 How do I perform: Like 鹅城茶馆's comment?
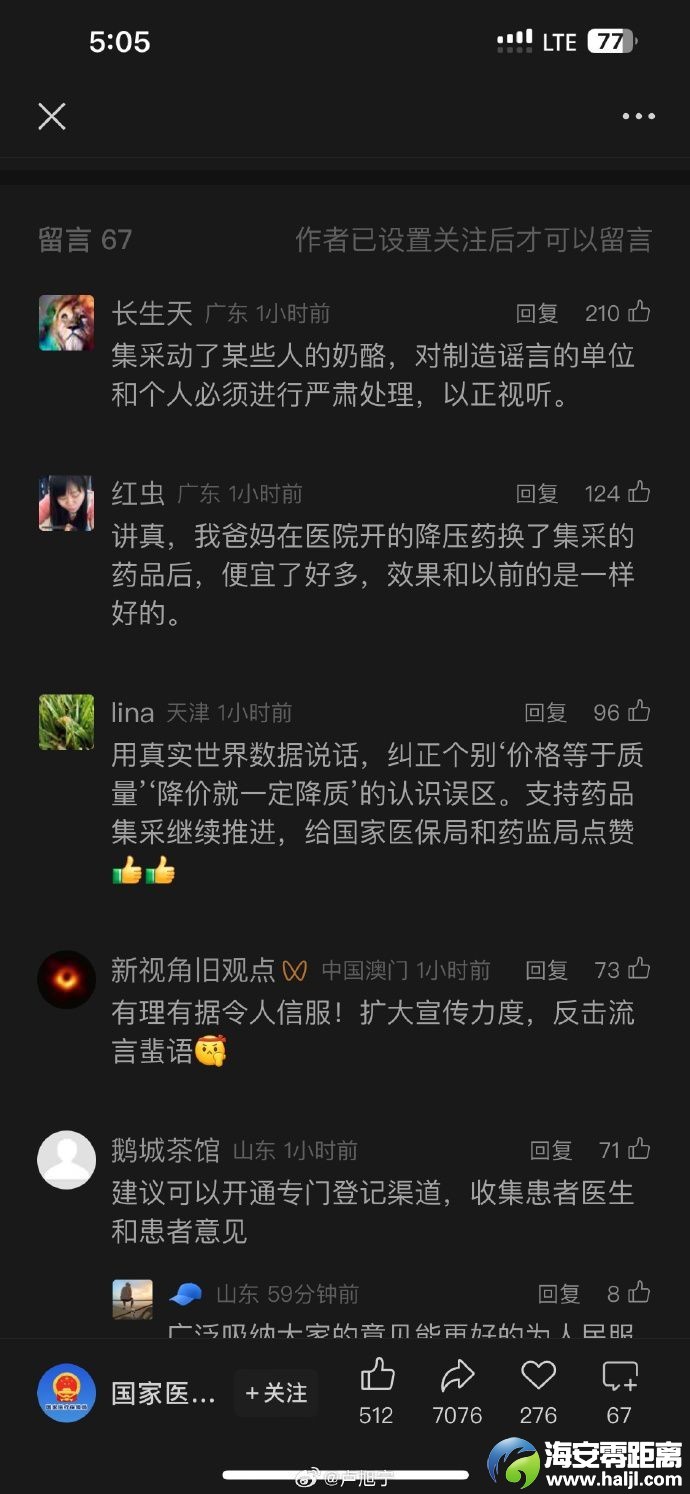tap(640, 1150)
